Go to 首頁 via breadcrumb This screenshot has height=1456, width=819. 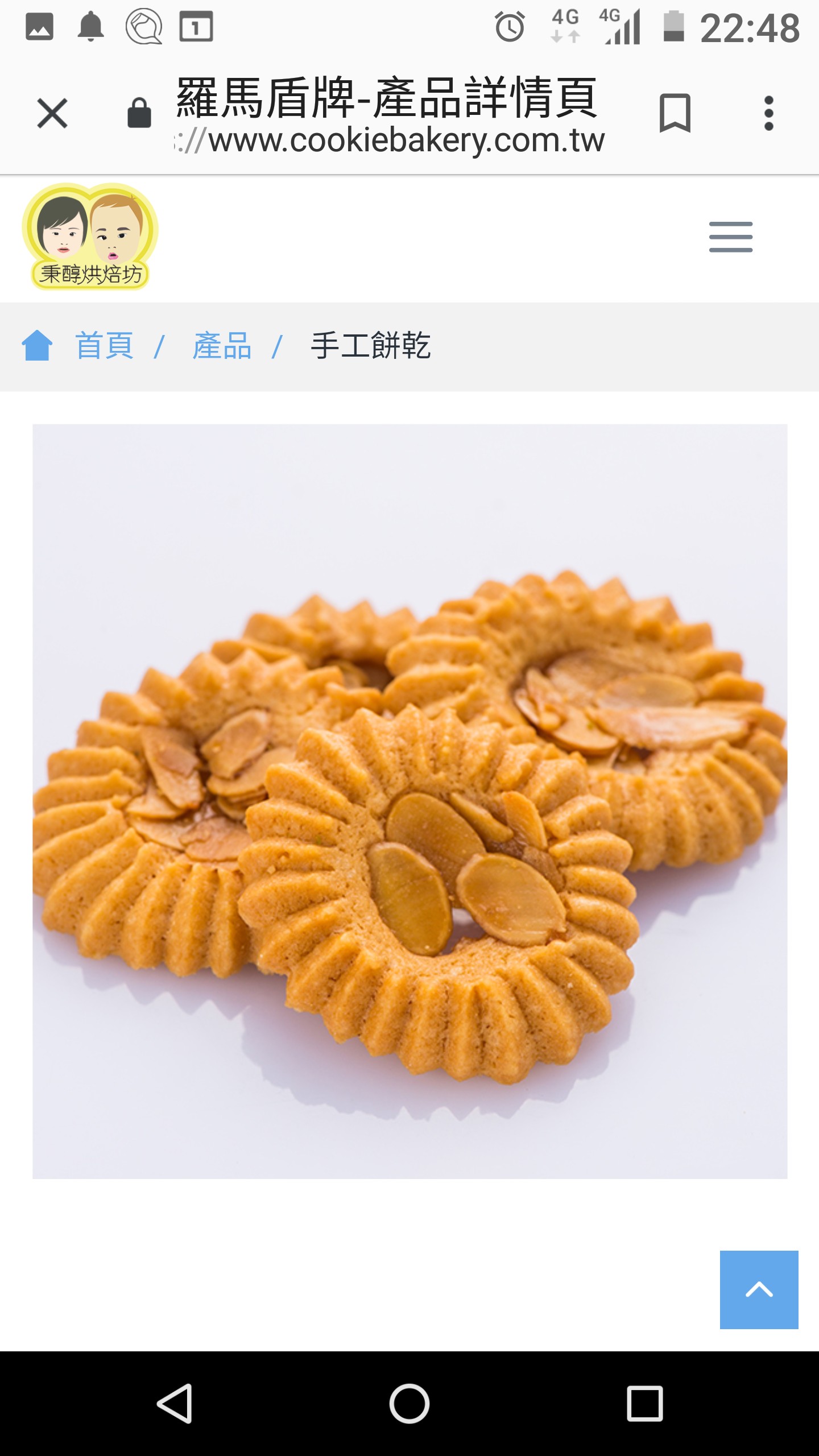coord(104,346)
